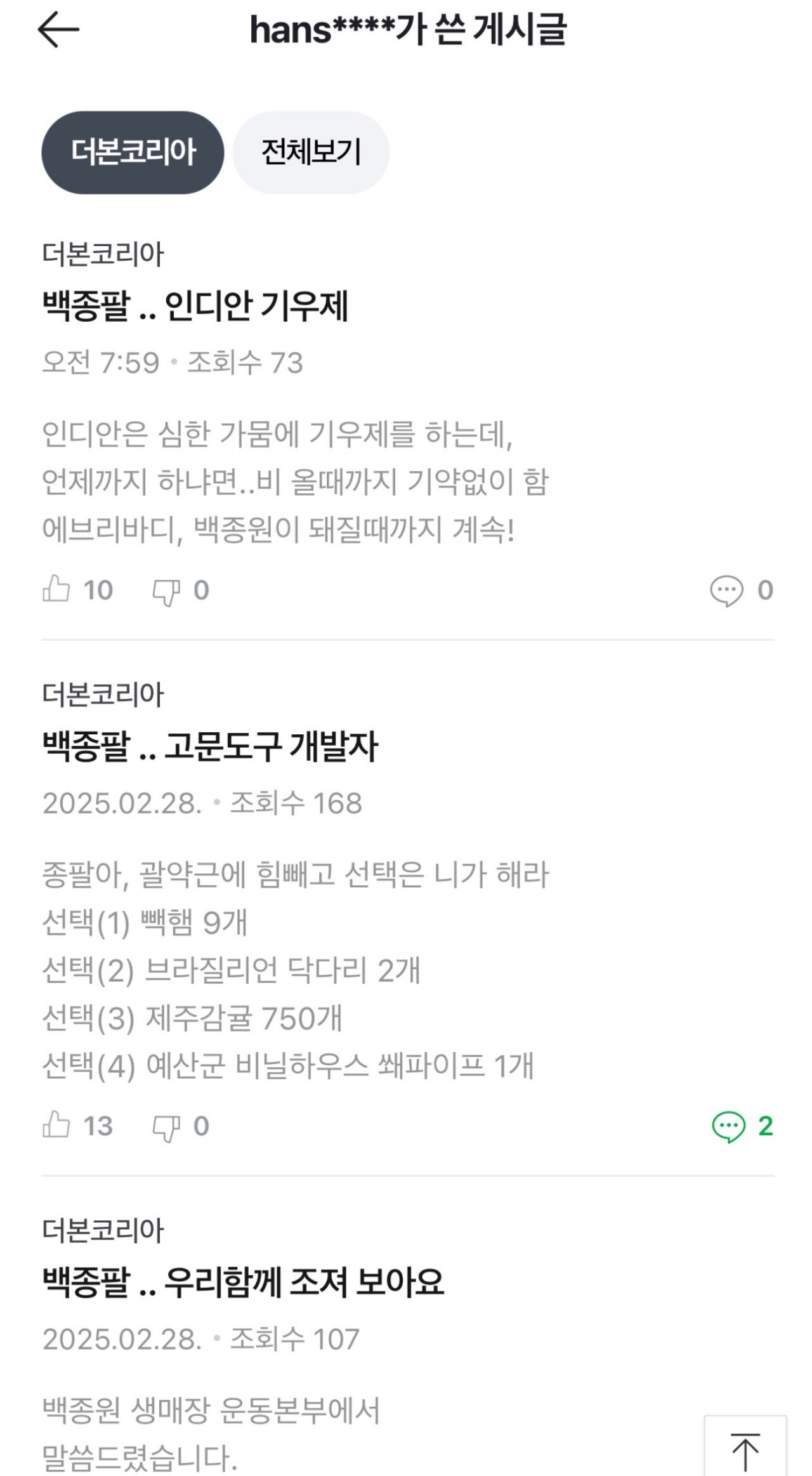
Task: Open the post titled 백종팔 .. 인디안 기우제
Action: [195, 306]
